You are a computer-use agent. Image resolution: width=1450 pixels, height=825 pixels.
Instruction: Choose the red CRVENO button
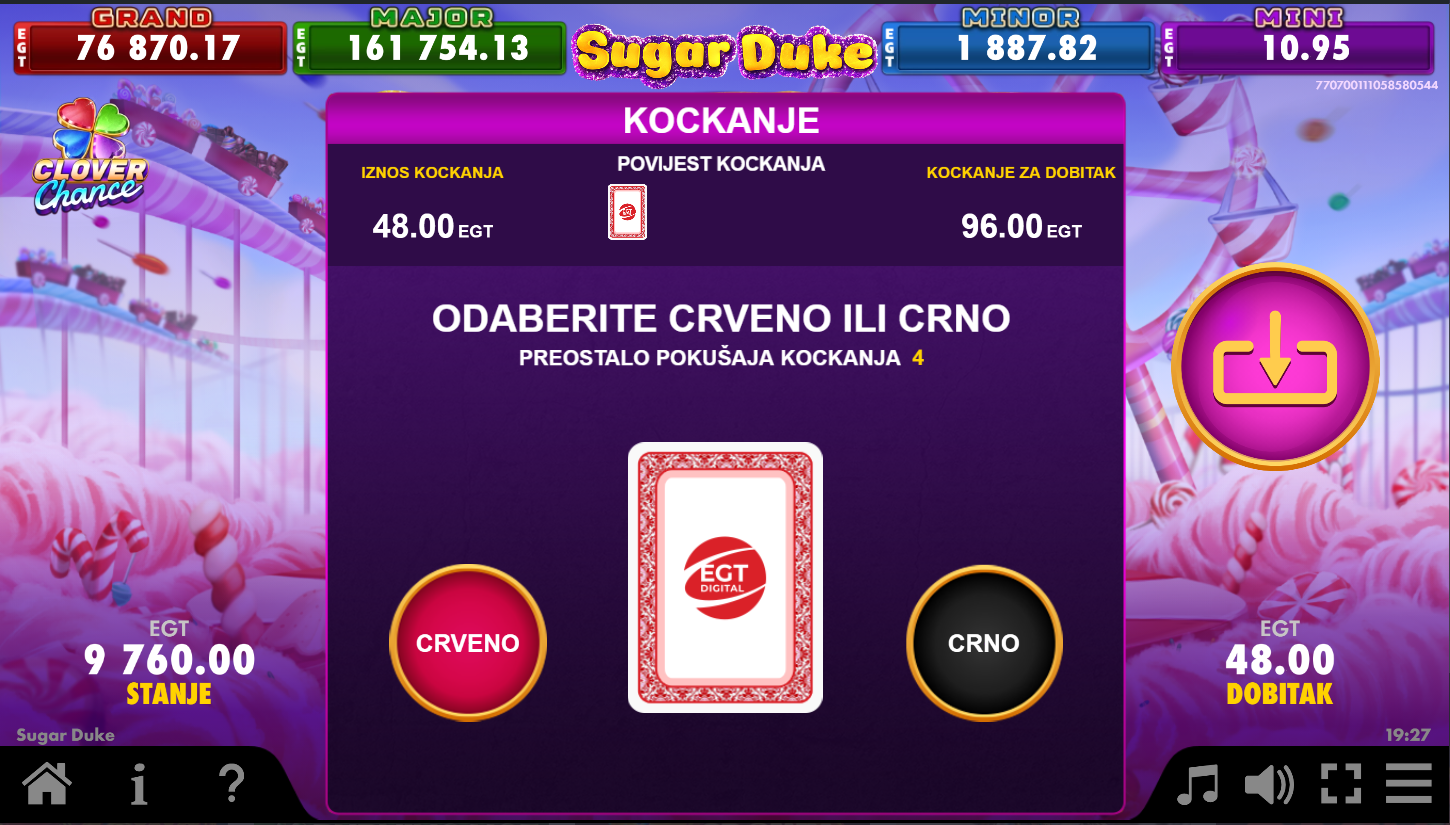point(467,642)
